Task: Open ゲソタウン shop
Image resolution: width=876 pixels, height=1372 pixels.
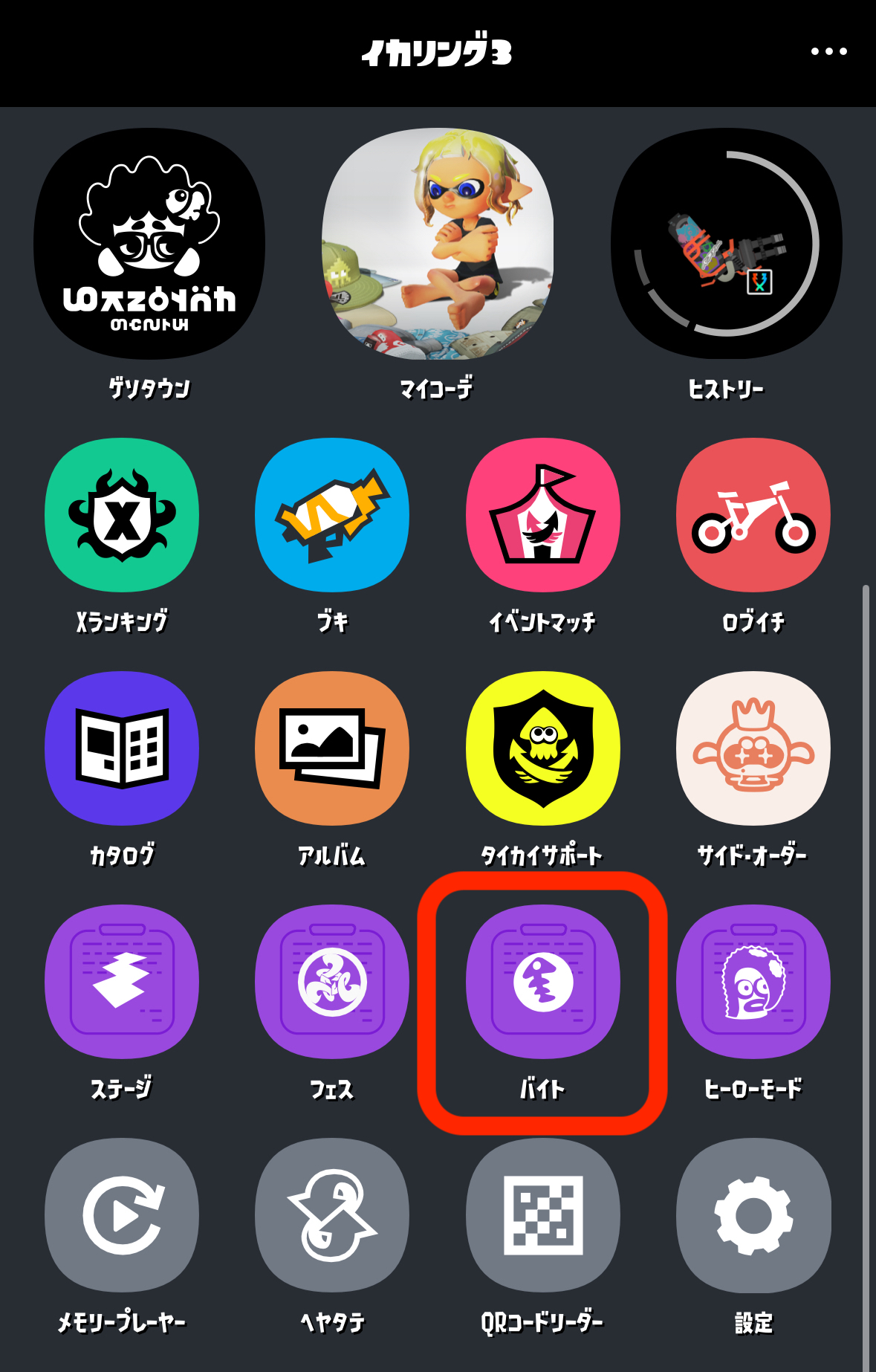Action: click(149, 244)
